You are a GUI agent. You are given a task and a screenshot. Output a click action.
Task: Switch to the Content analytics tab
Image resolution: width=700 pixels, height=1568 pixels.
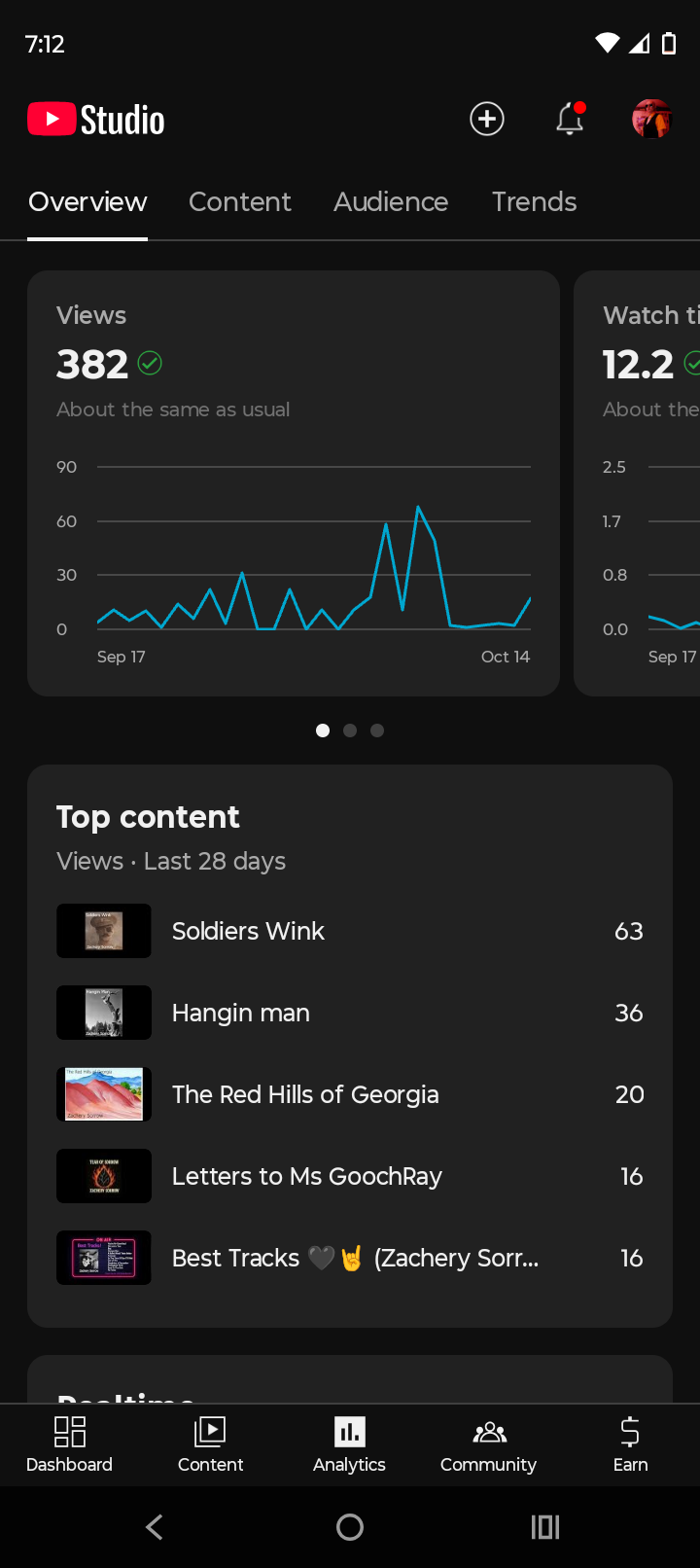click(239, 201)
